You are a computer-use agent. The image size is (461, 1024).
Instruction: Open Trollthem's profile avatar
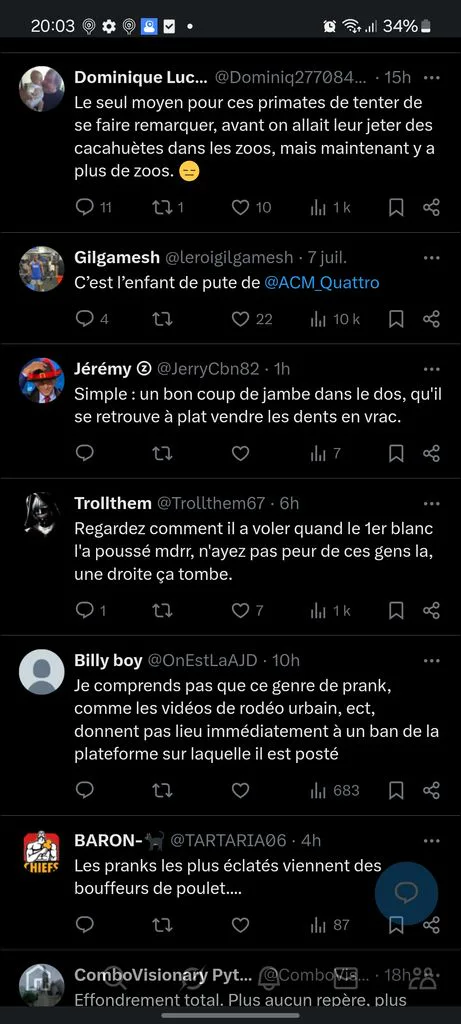[x=42, y=514]
